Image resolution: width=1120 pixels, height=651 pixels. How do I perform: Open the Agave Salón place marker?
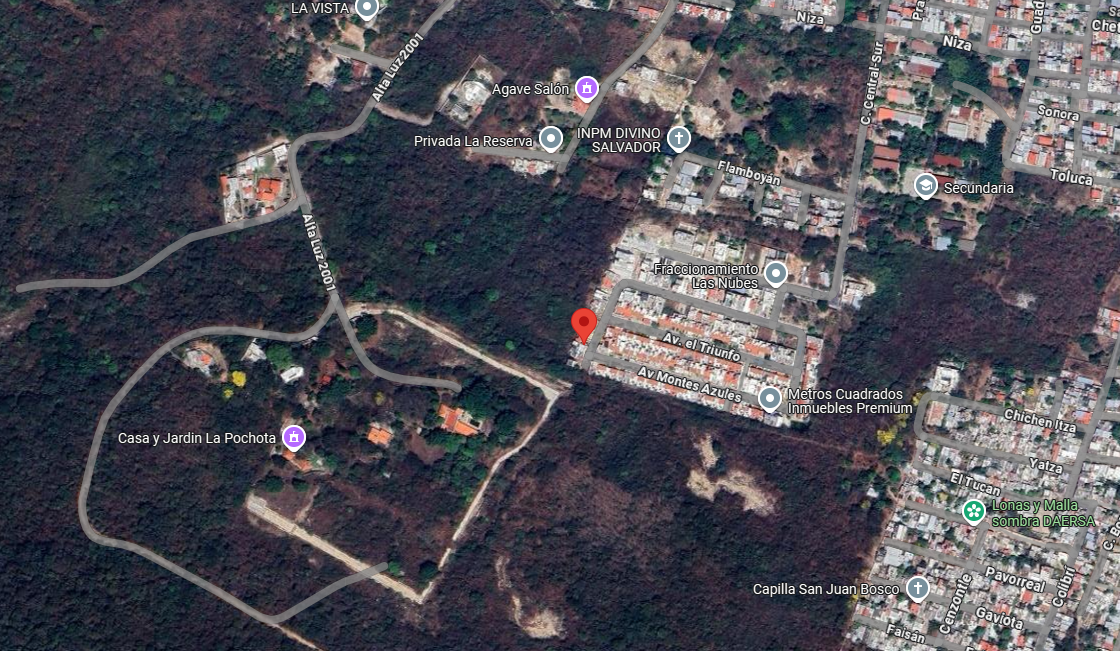click(586, 89)
